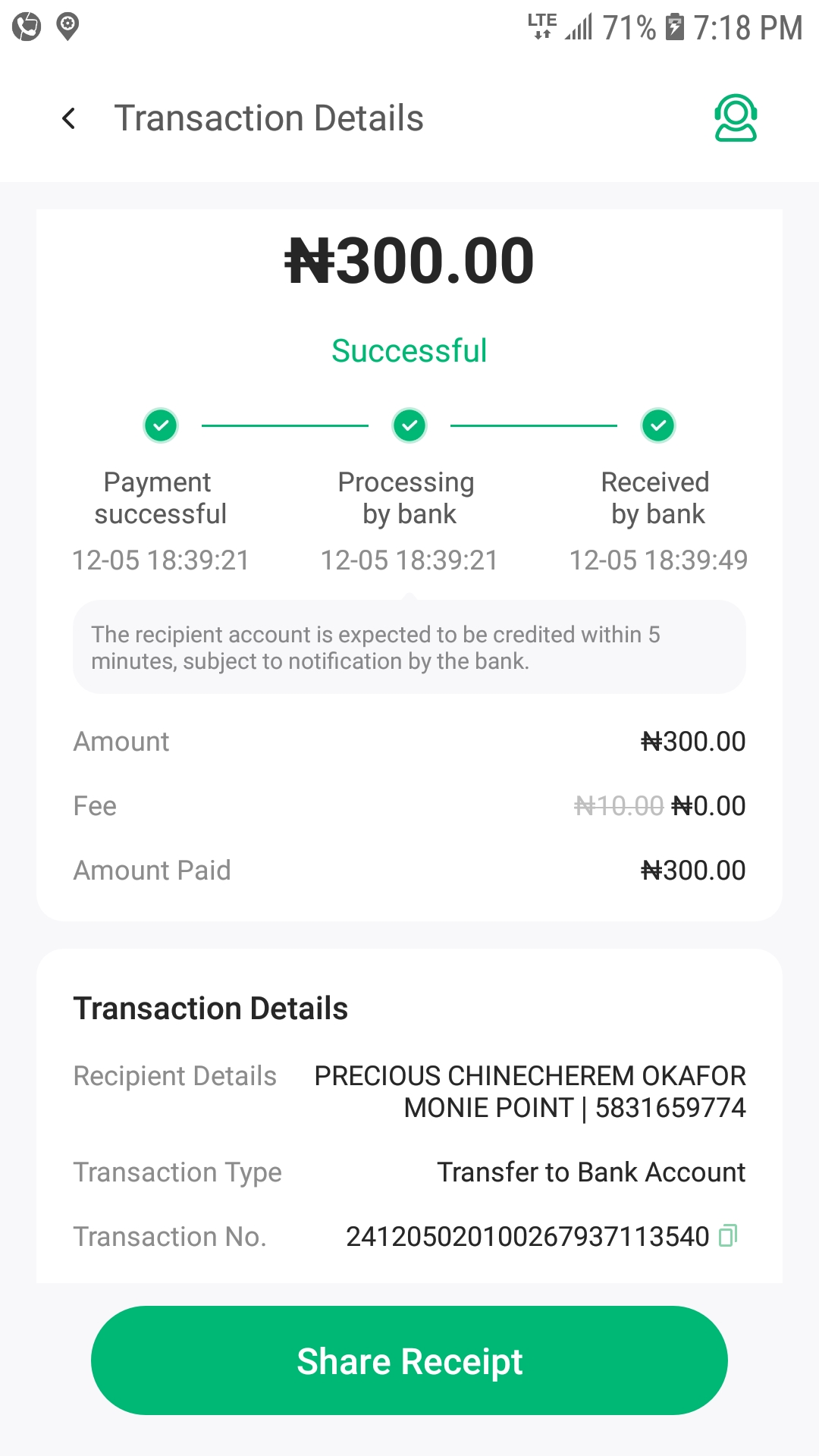
Task: Go back from Transaction Details
Action: pos(69,118)
